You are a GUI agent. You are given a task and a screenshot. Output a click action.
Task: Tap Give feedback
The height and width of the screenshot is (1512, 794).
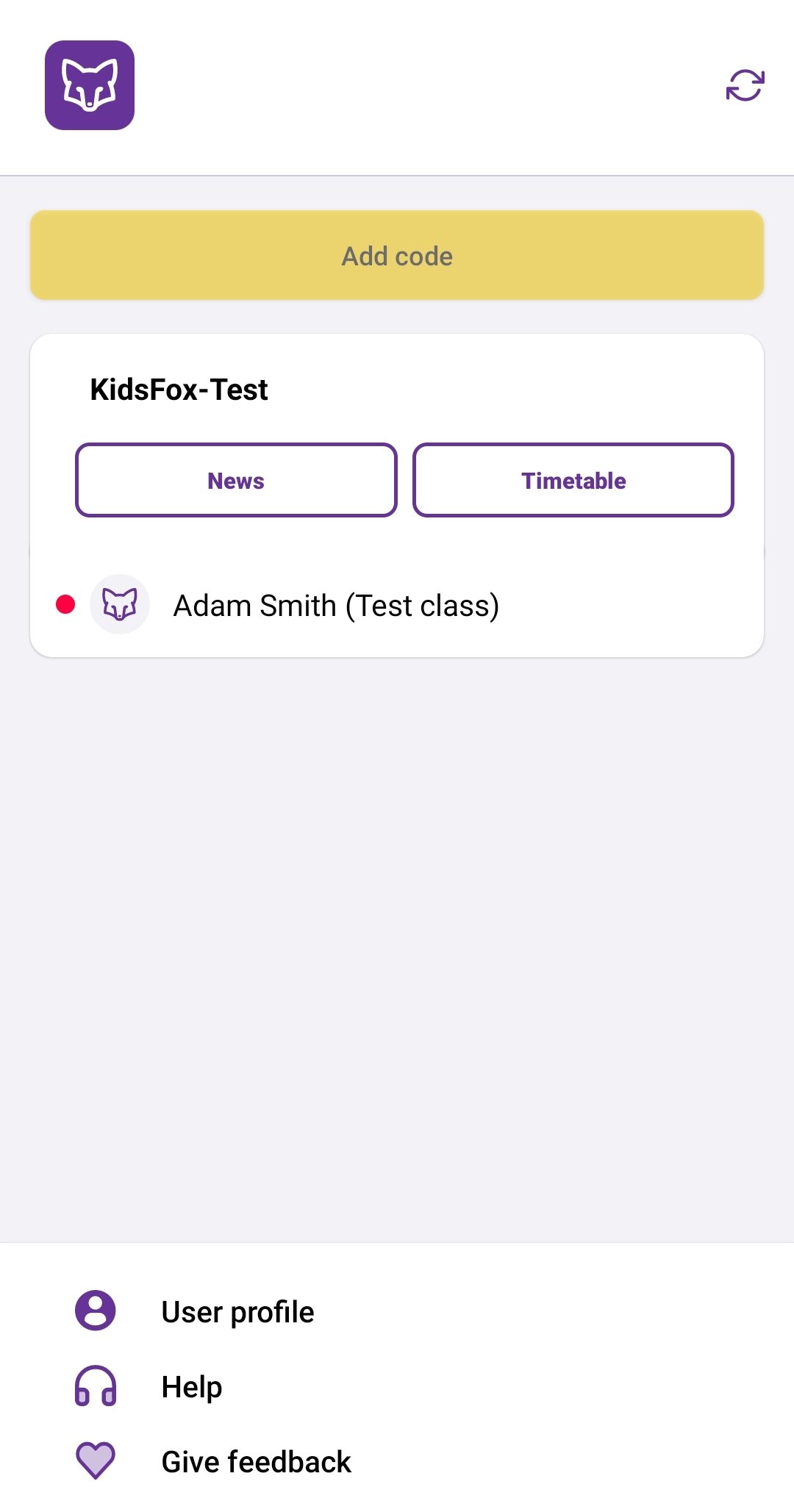(256, 1461)
